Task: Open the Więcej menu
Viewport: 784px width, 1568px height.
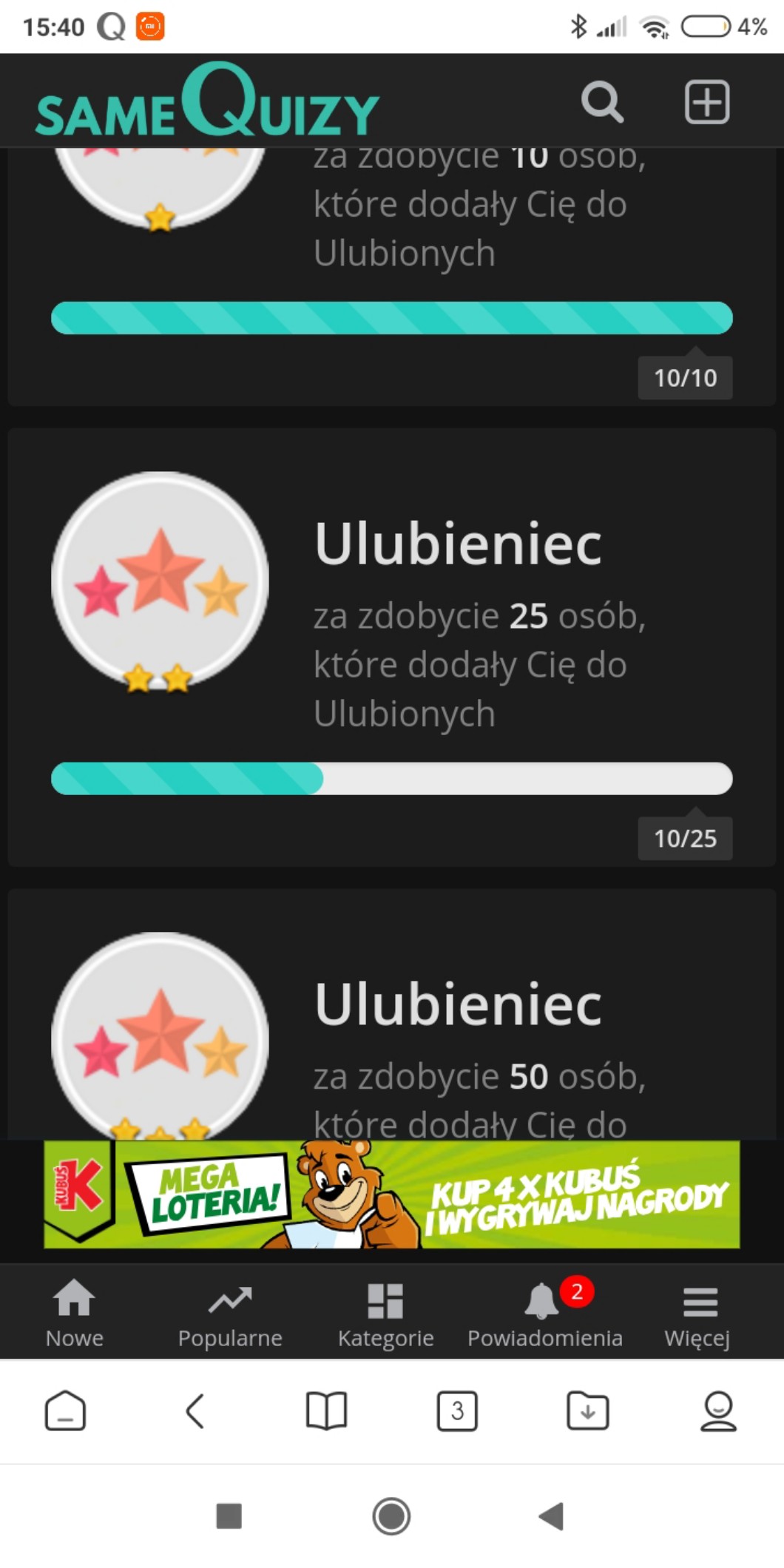Action: (697, 1313)
